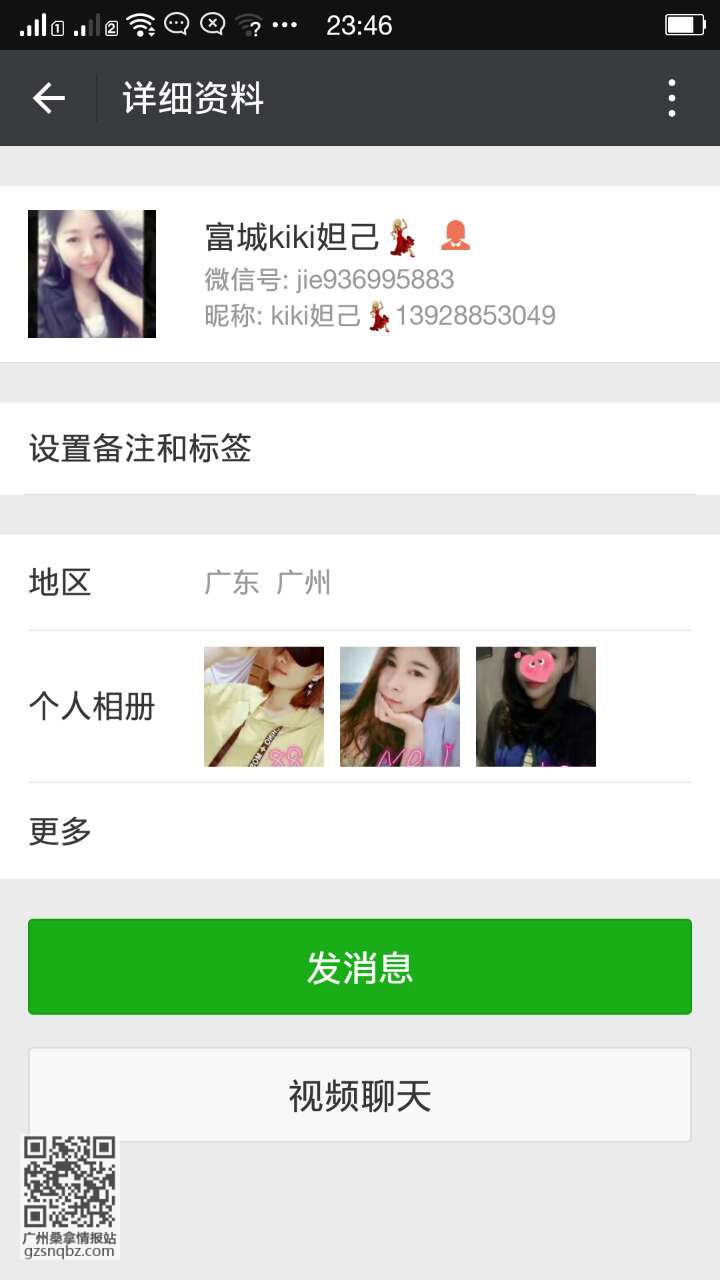Viewport: 720px width, 1280px height.
Task: Go back using the arrow in the header
Action: pyautogui.click(x=48, y=98)
